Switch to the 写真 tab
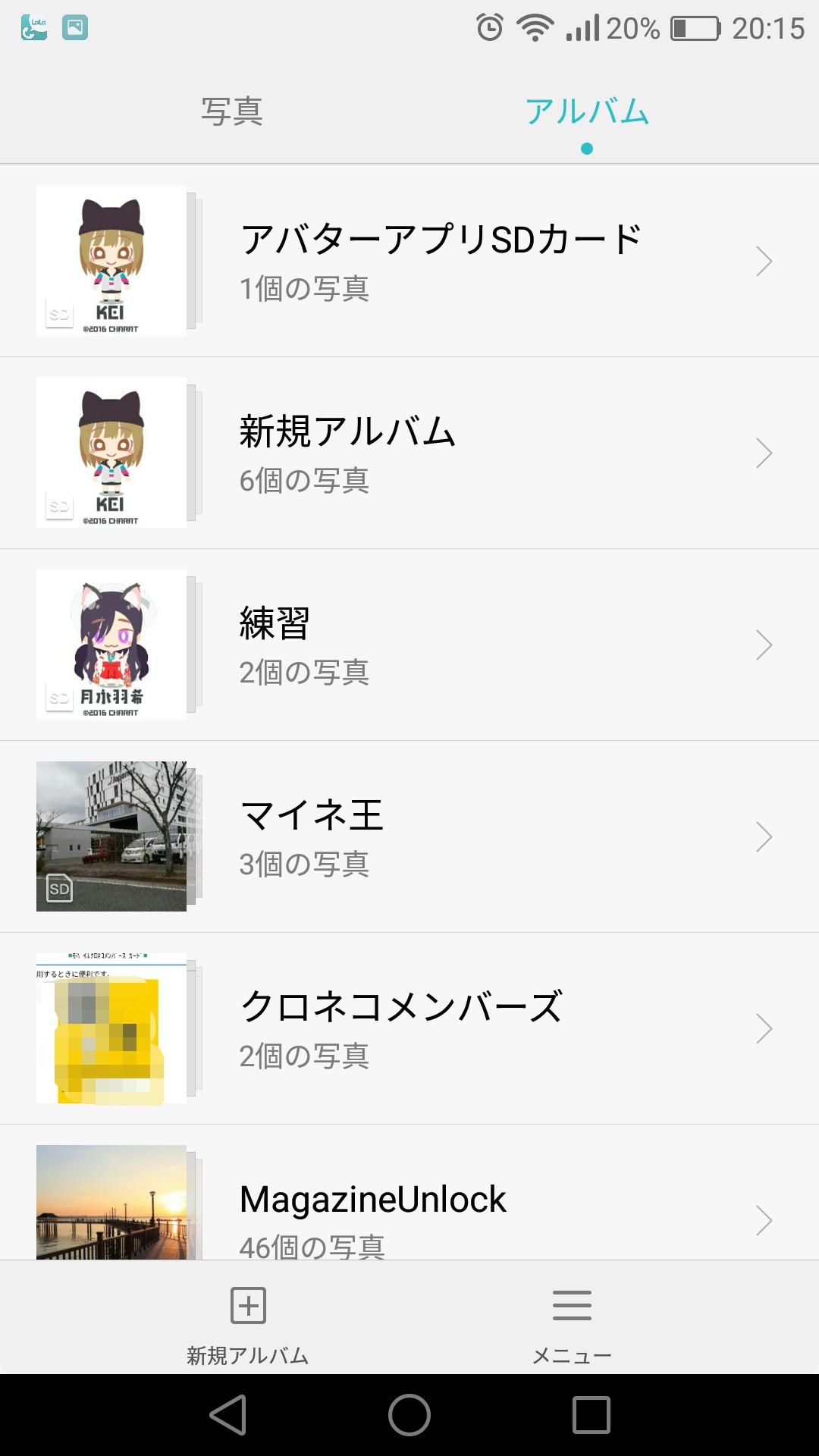Screen dimensions: 819x1456 point(232,111)
